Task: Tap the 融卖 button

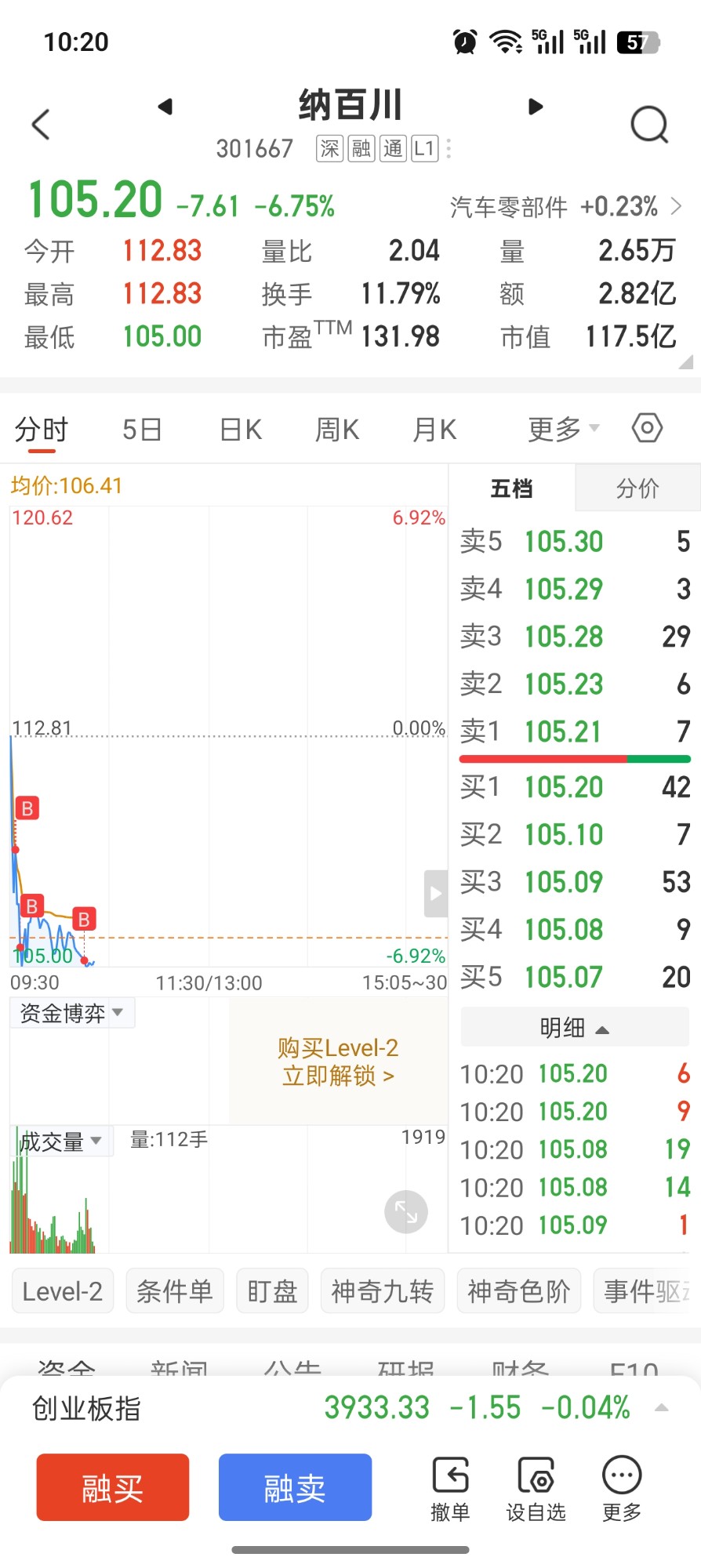Action: [295, 1487]
